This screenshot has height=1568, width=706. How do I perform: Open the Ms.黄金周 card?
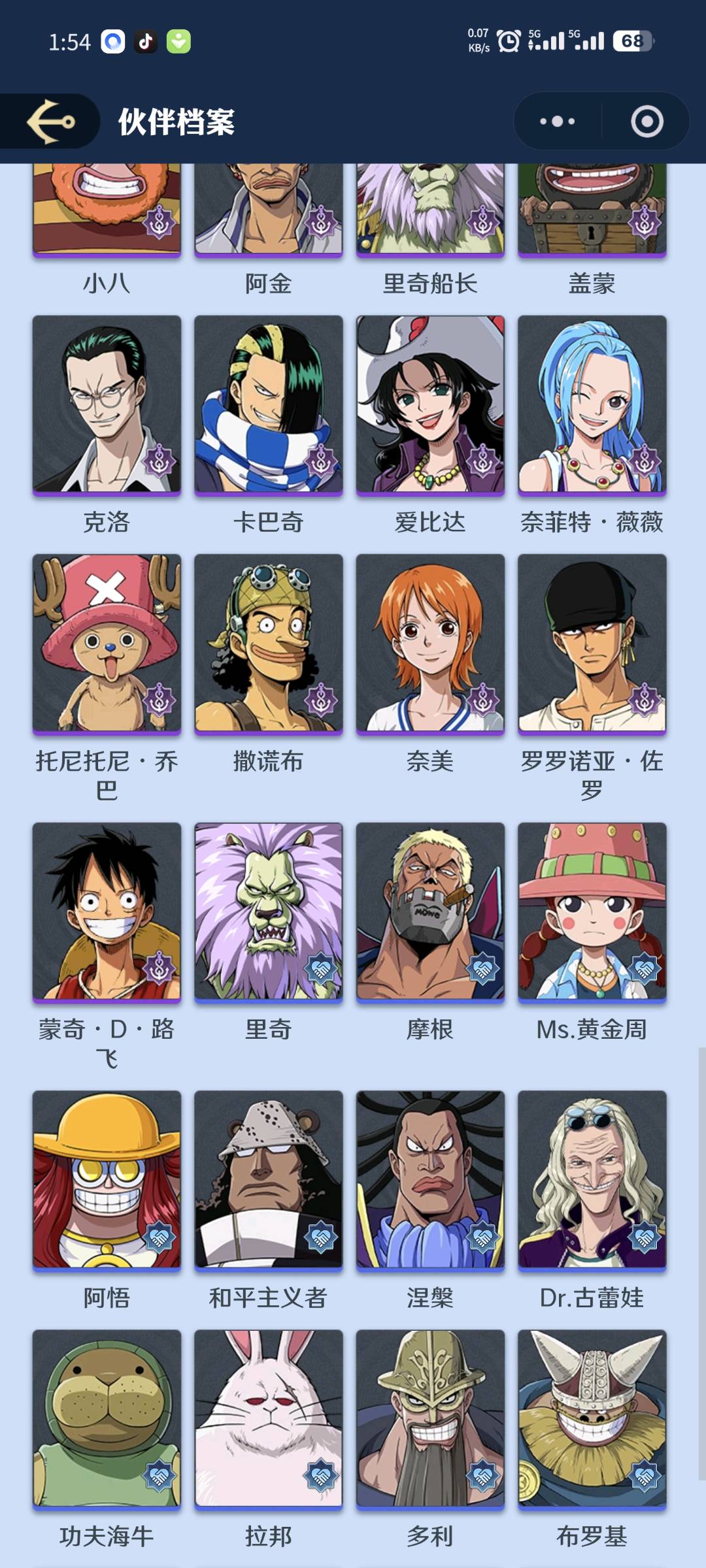(x=592, y=911)
